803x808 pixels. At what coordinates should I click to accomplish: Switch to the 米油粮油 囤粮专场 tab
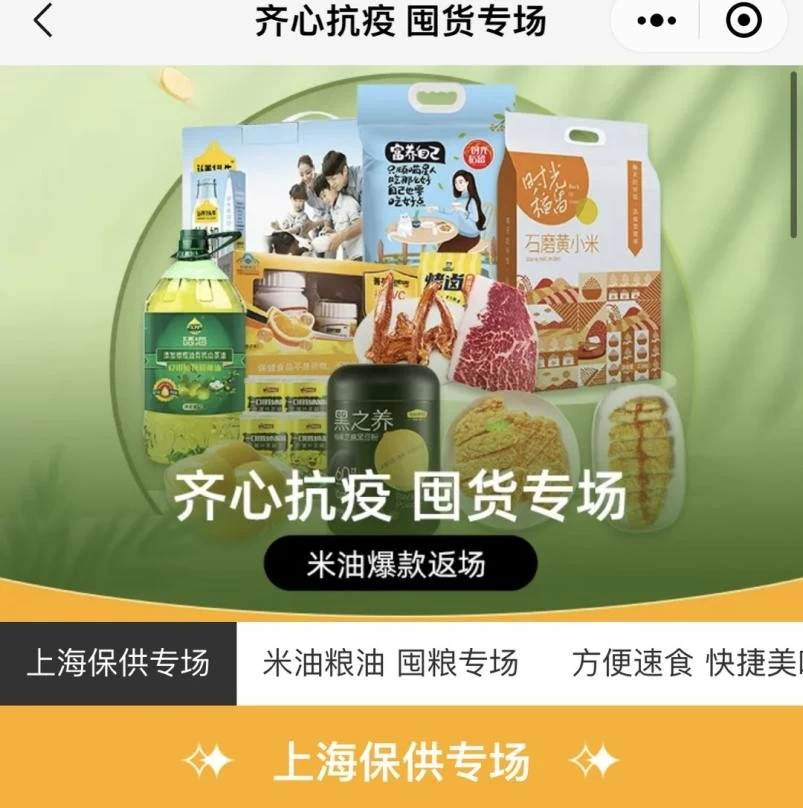pos(390,663)
